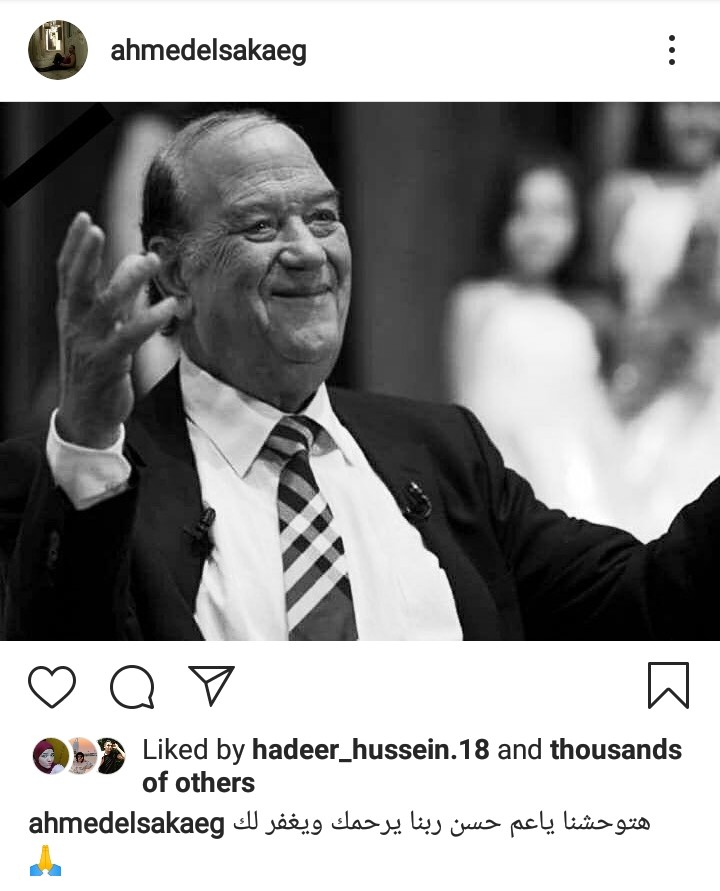Share the post via the paper plane icon
The height and width of the screenshot is (891, 720).
click(211, 686)
